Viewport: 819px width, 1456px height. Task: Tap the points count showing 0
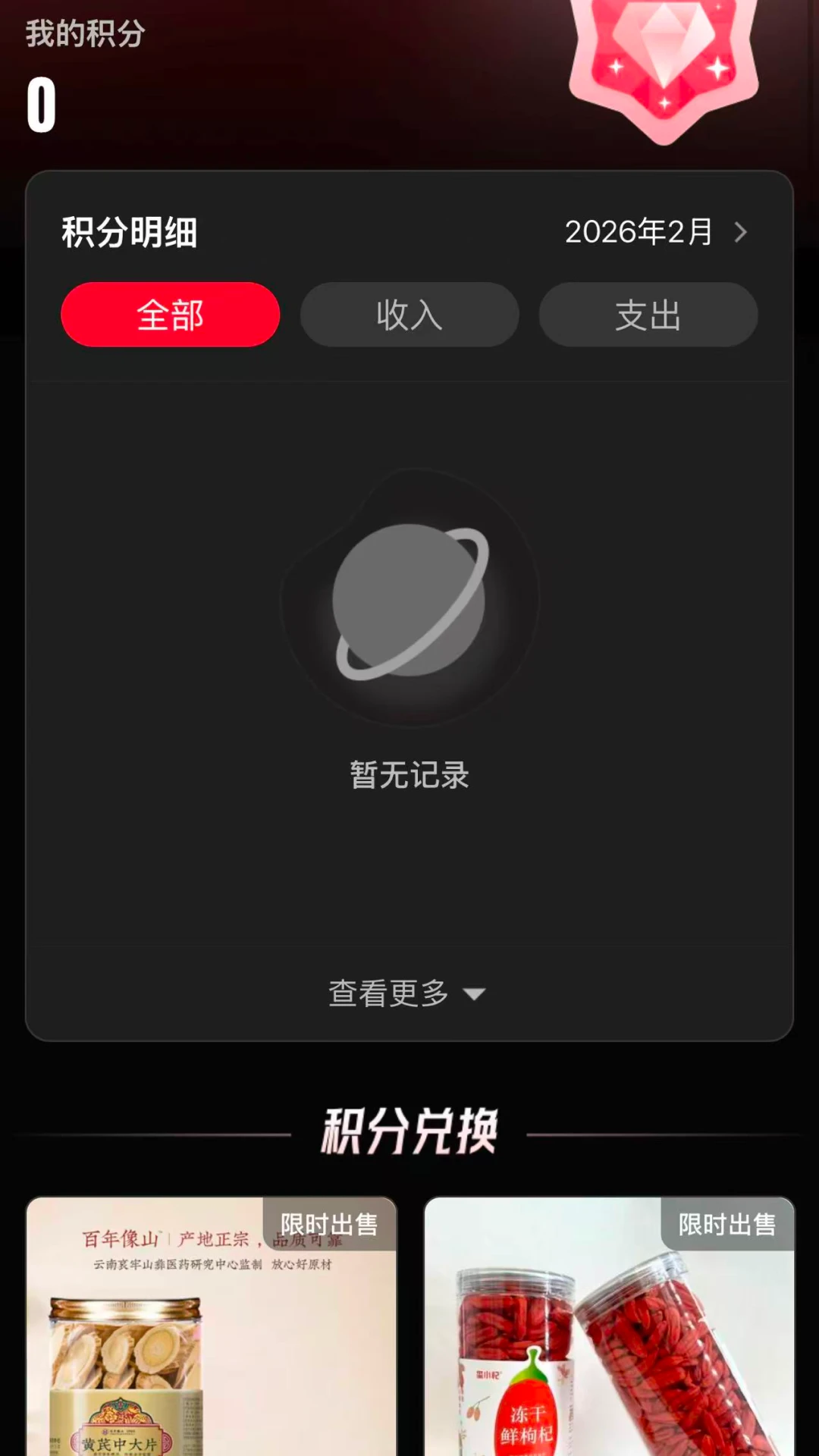(x=40, y=106)
